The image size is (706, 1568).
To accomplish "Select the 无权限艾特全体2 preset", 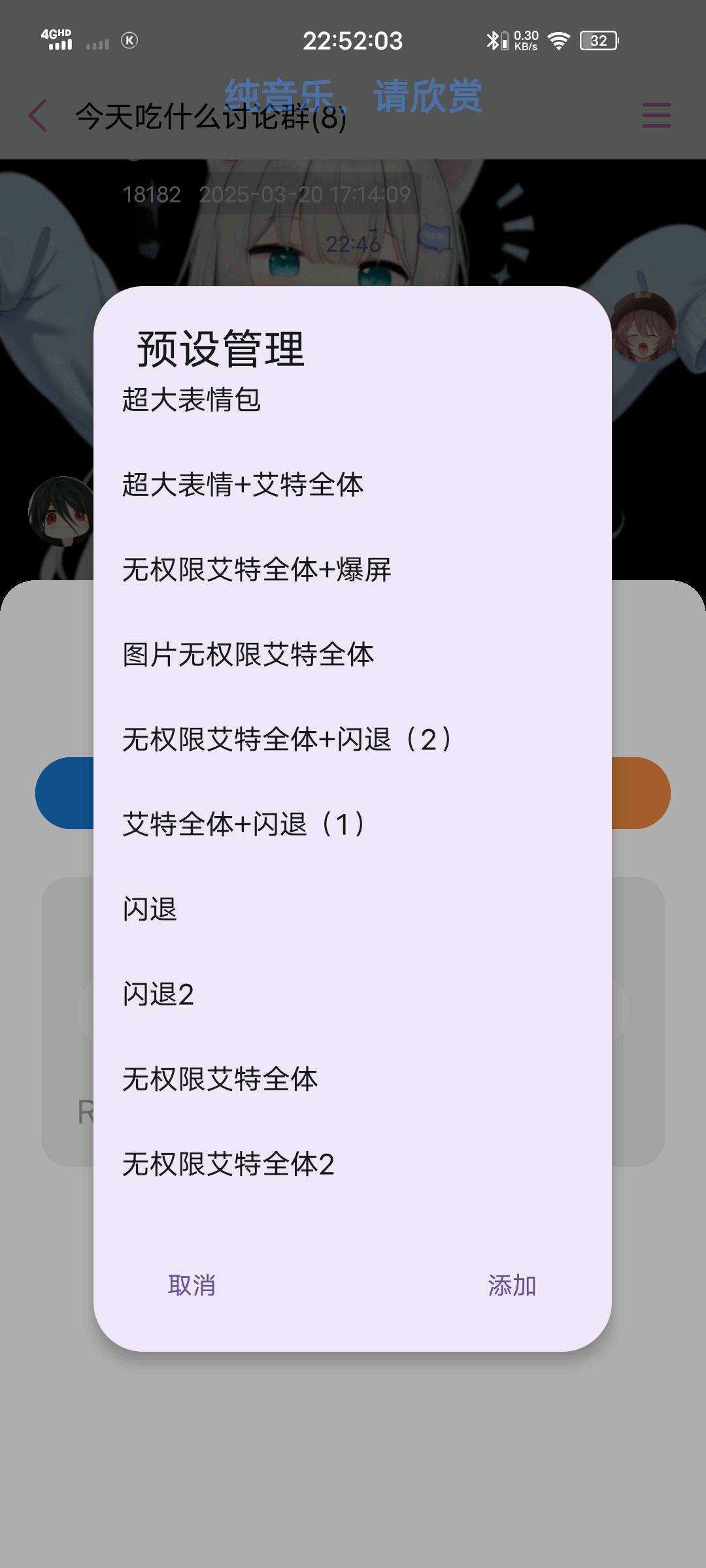I will (x=228, y=1164).
